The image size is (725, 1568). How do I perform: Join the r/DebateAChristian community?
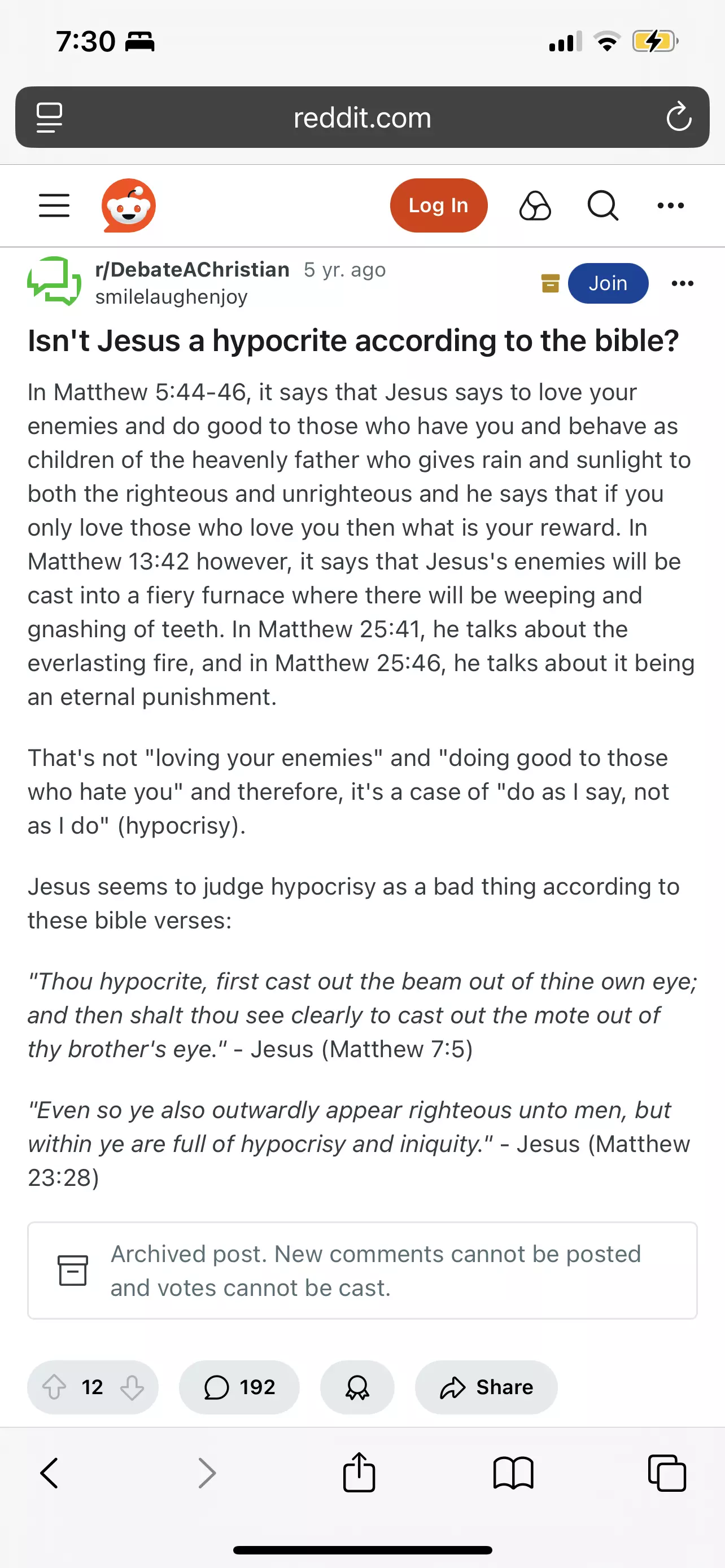coord(608,283)
